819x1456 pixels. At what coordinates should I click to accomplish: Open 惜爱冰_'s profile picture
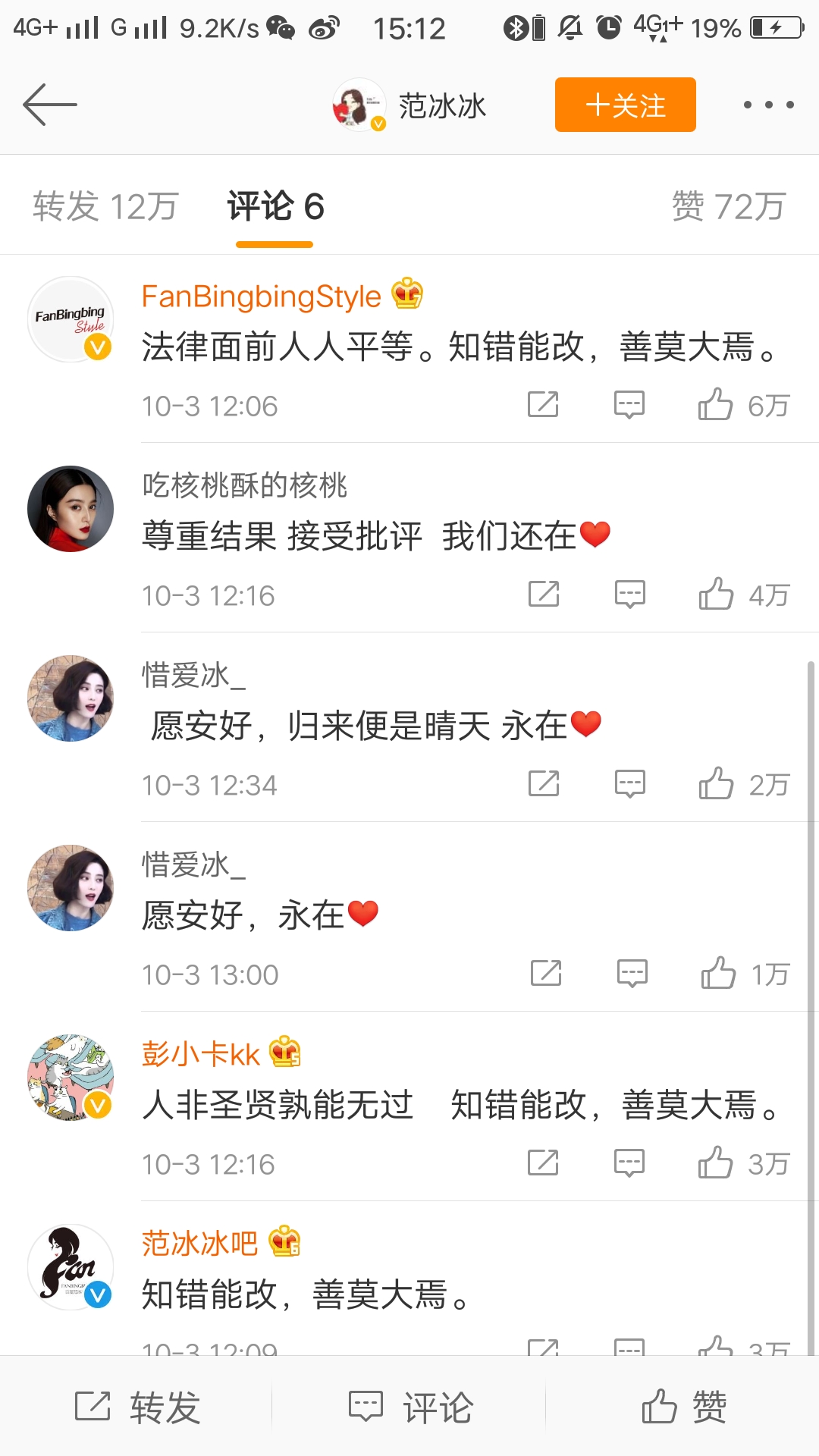tap(70, 698)
